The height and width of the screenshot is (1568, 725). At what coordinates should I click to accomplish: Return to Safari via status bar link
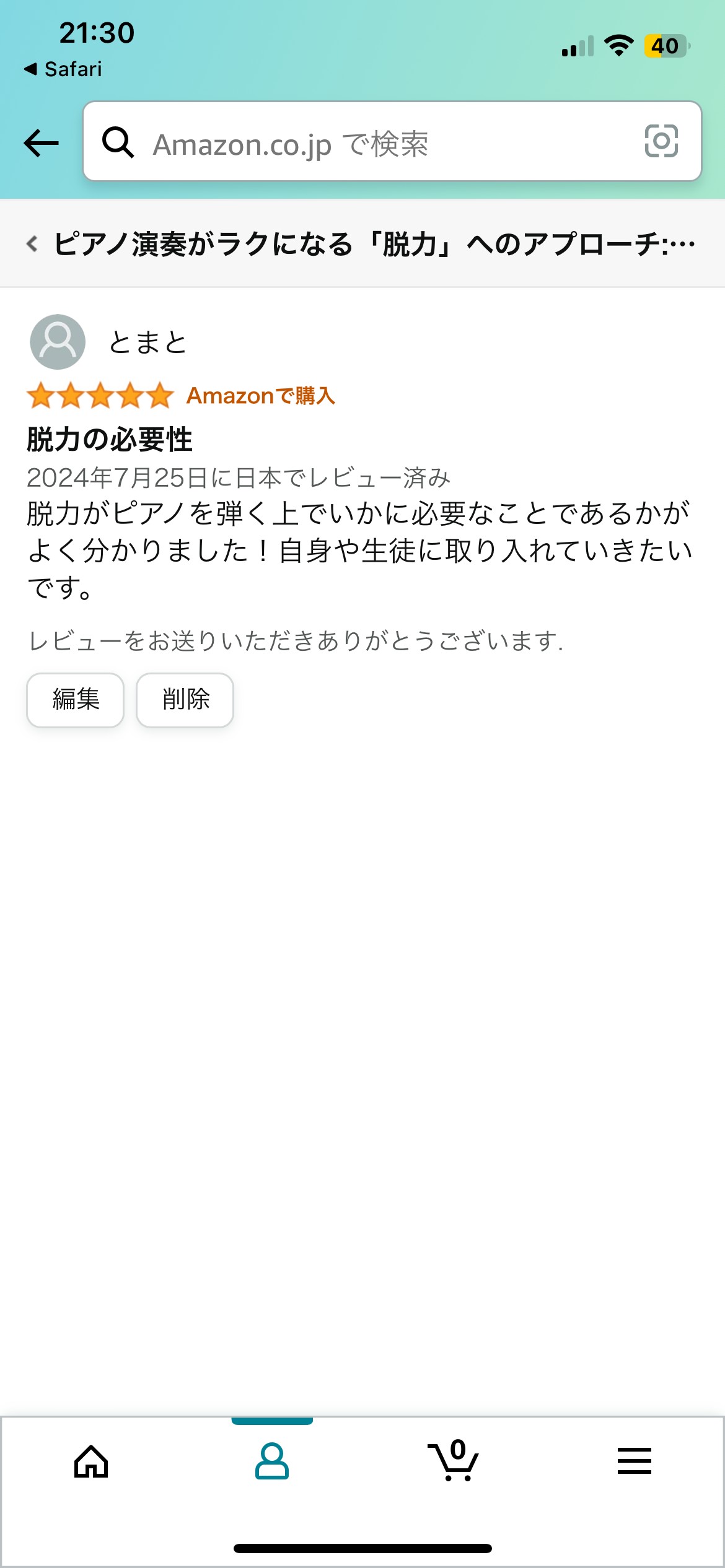[63, 69]
